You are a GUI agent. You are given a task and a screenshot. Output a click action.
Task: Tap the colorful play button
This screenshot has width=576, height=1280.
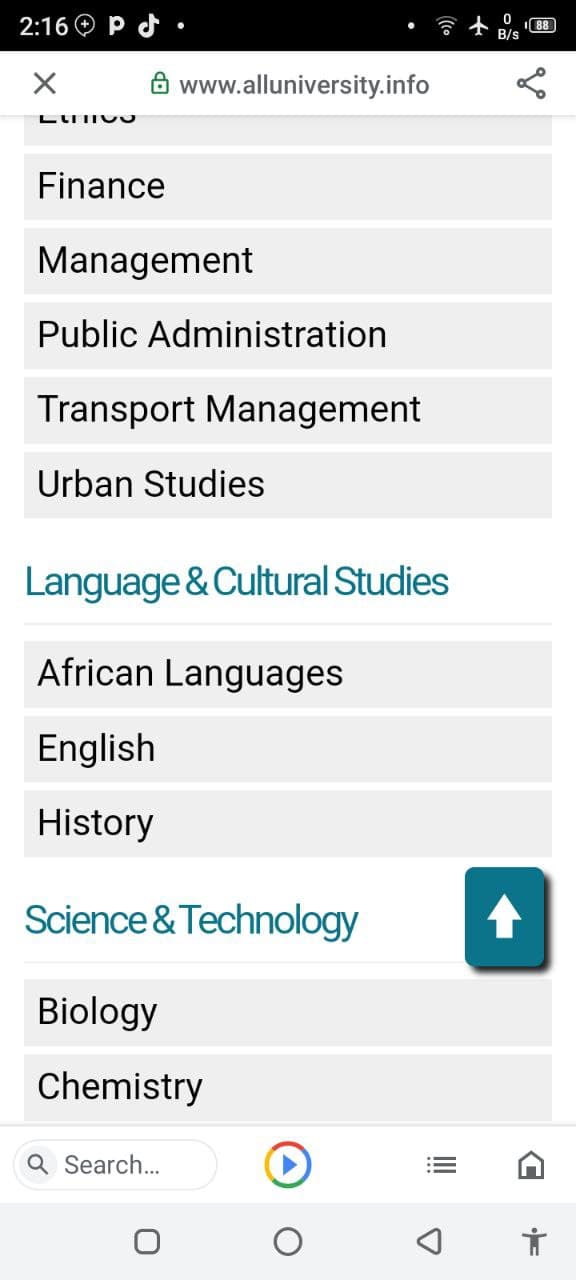(288, 1165)
